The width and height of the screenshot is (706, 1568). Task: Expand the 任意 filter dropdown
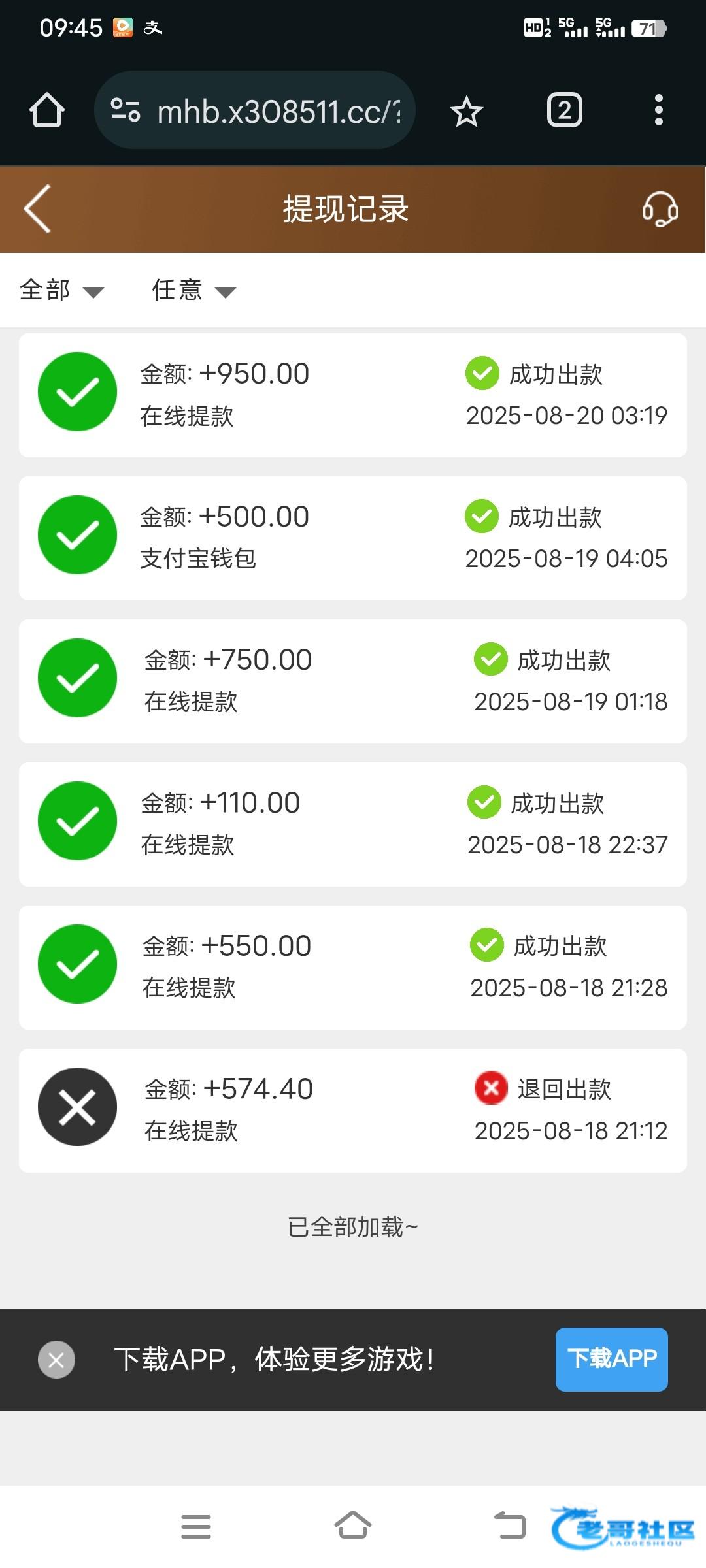click(x=193, y=290)
